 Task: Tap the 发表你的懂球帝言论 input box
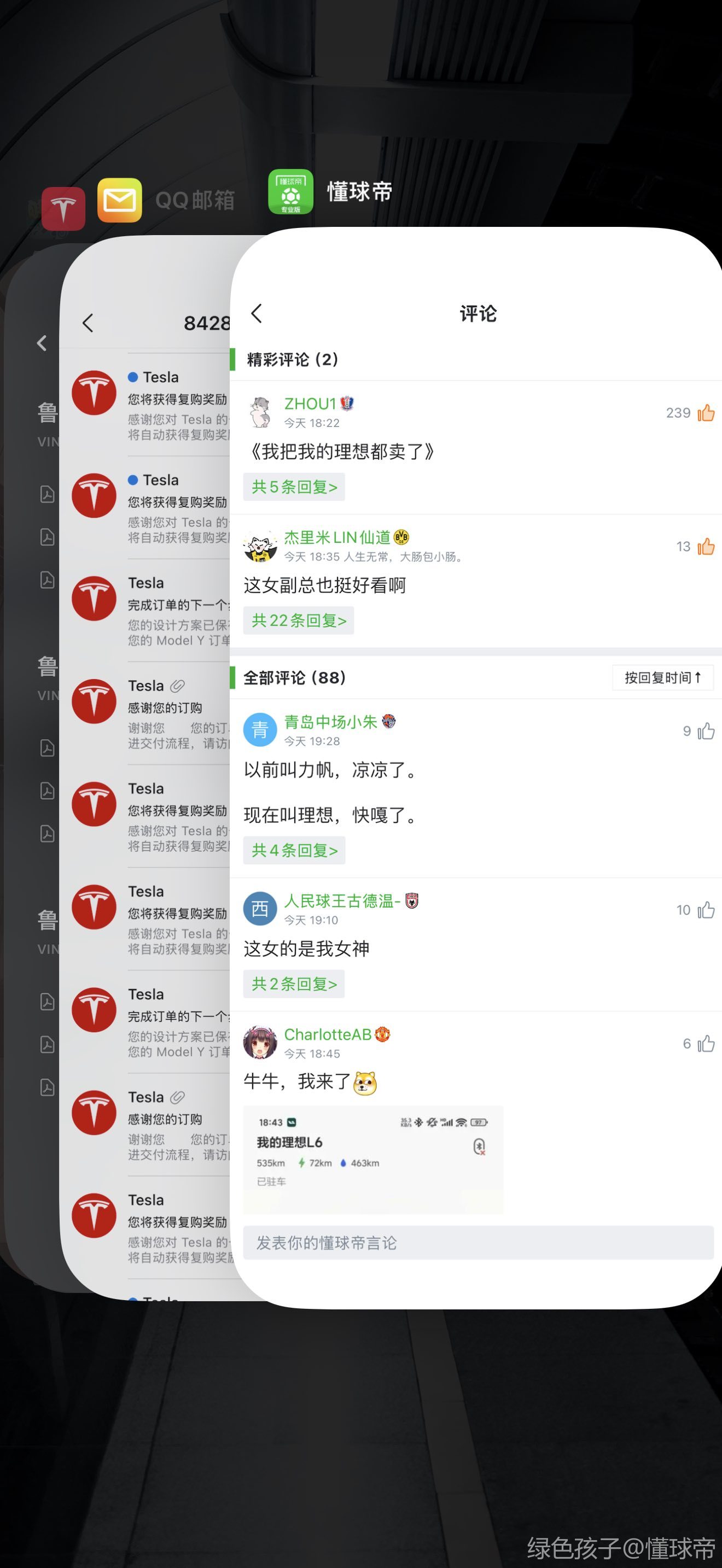(478, 1243)
